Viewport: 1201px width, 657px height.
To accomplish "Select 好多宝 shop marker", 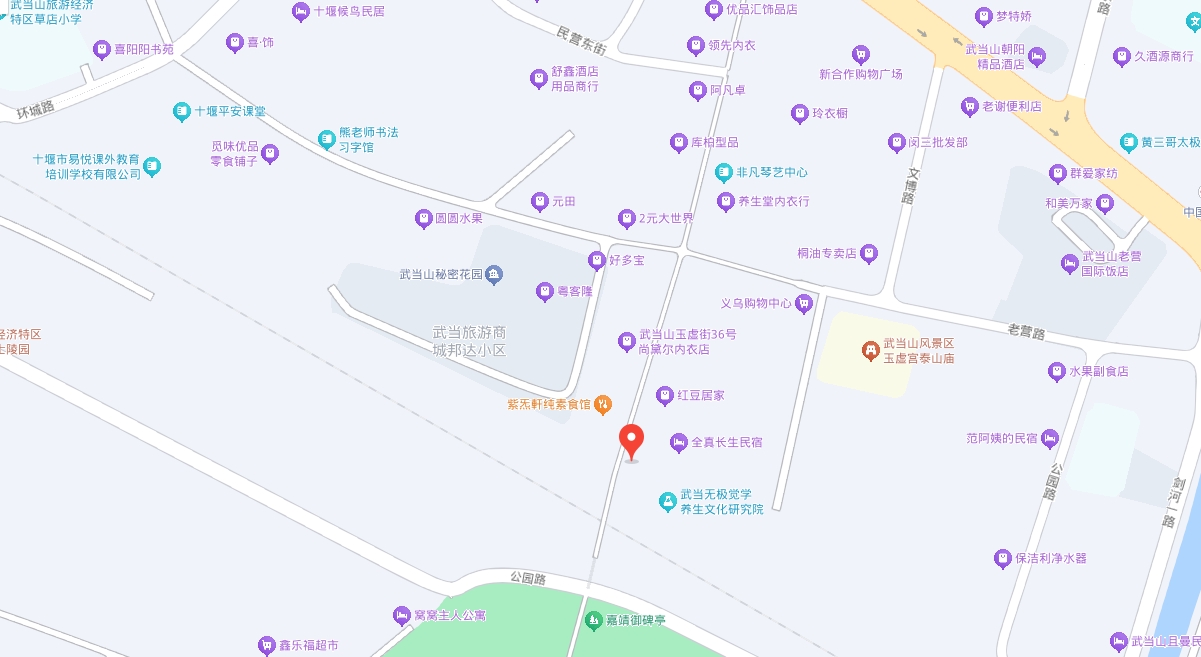I will click(x=597, y=261).
